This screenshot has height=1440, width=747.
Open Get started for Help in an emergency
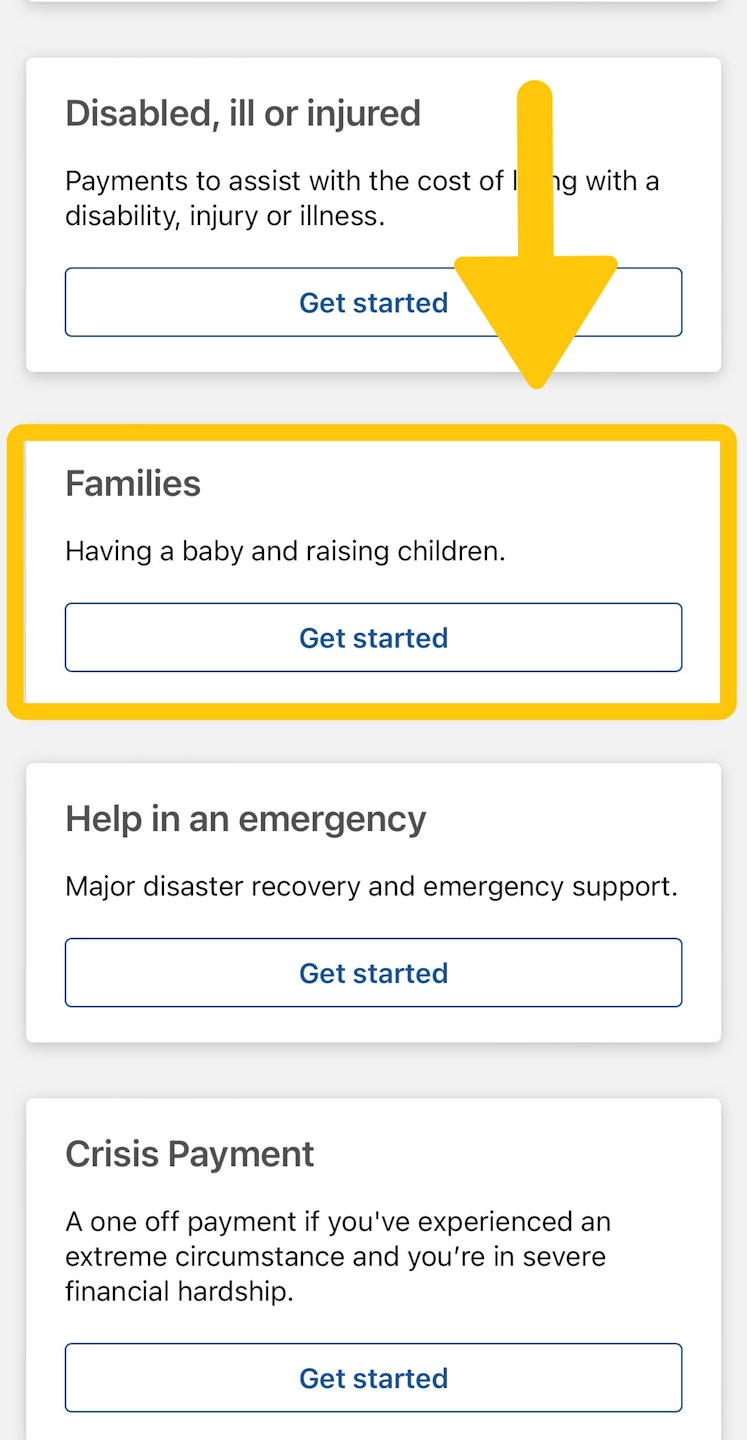(373, 972)
